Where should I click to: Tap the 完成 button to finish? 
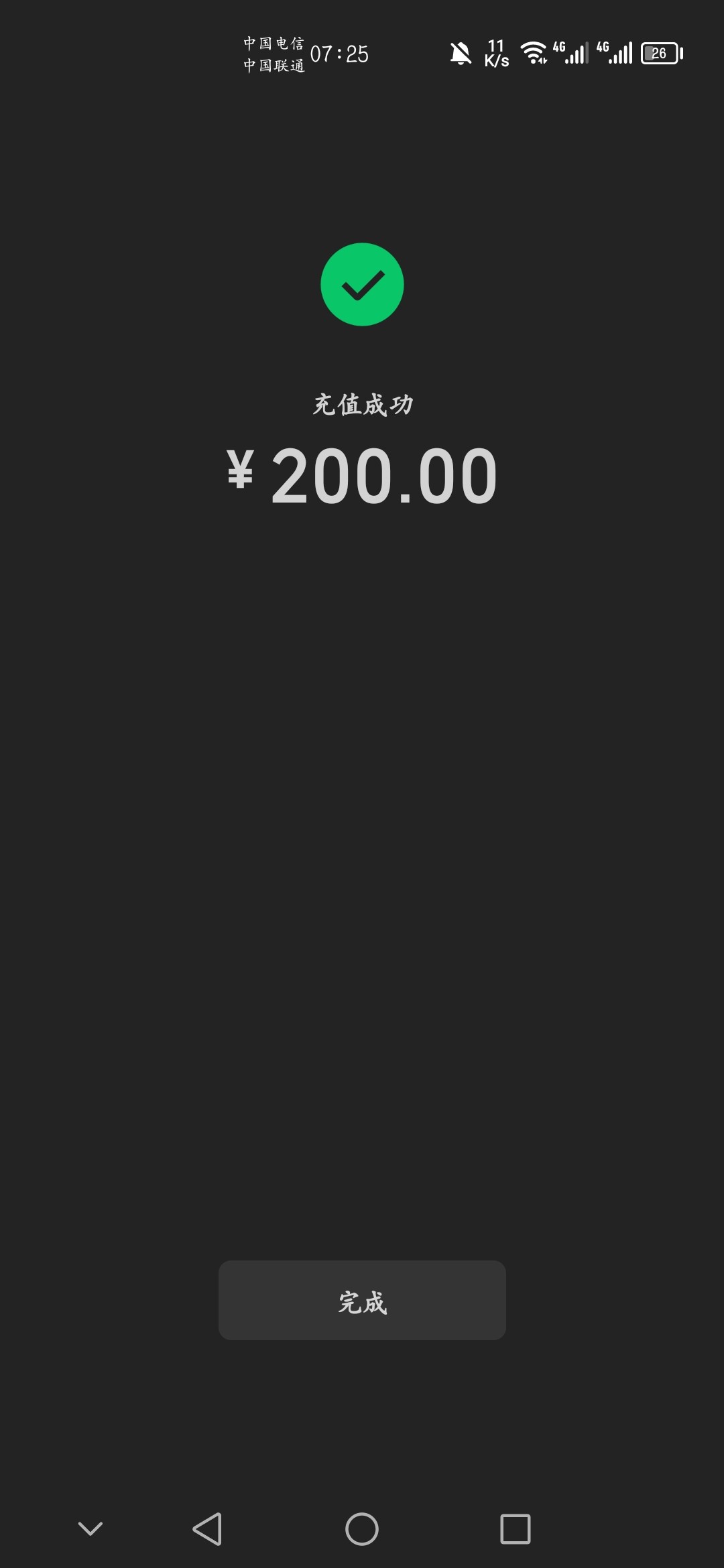362,1300
